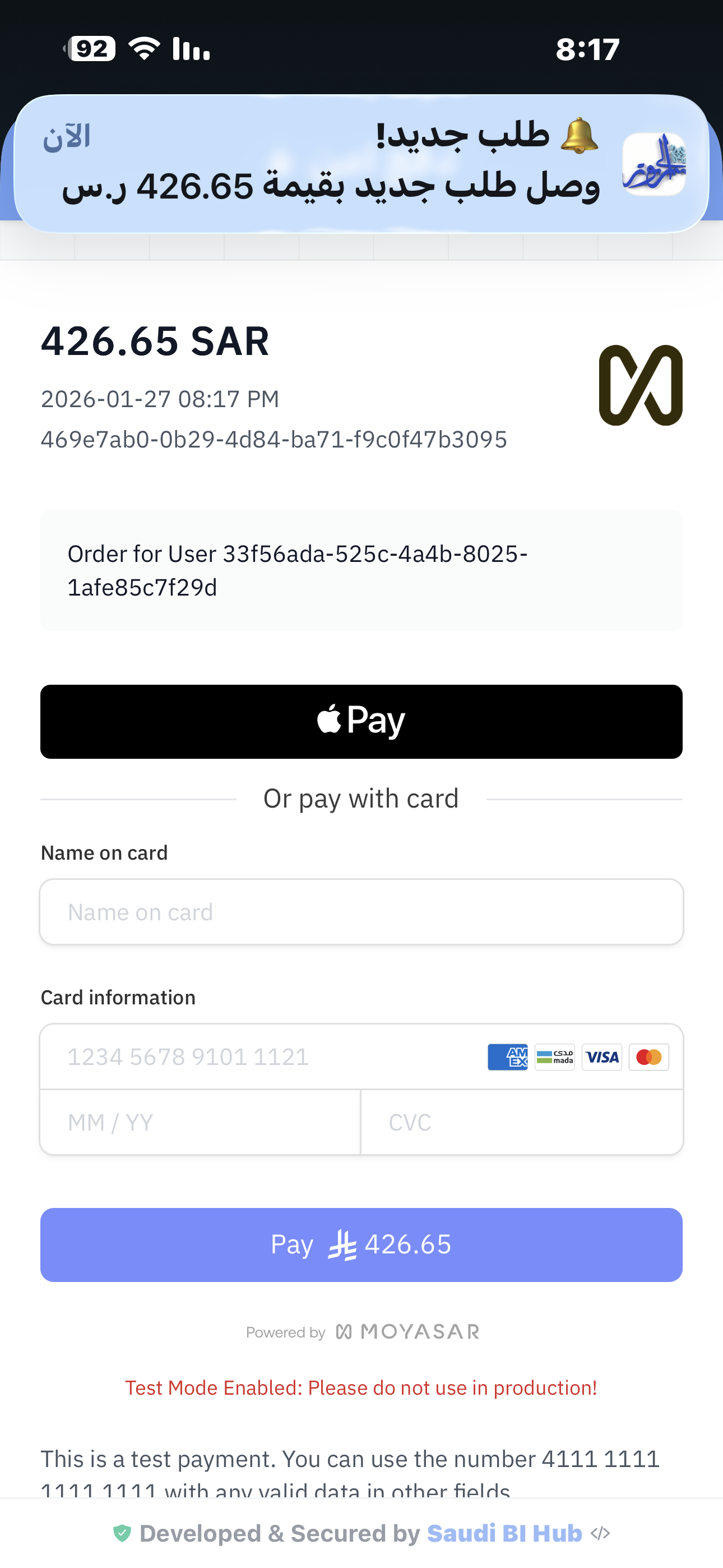Select the MM / YY expiry field

[200, 1122]
